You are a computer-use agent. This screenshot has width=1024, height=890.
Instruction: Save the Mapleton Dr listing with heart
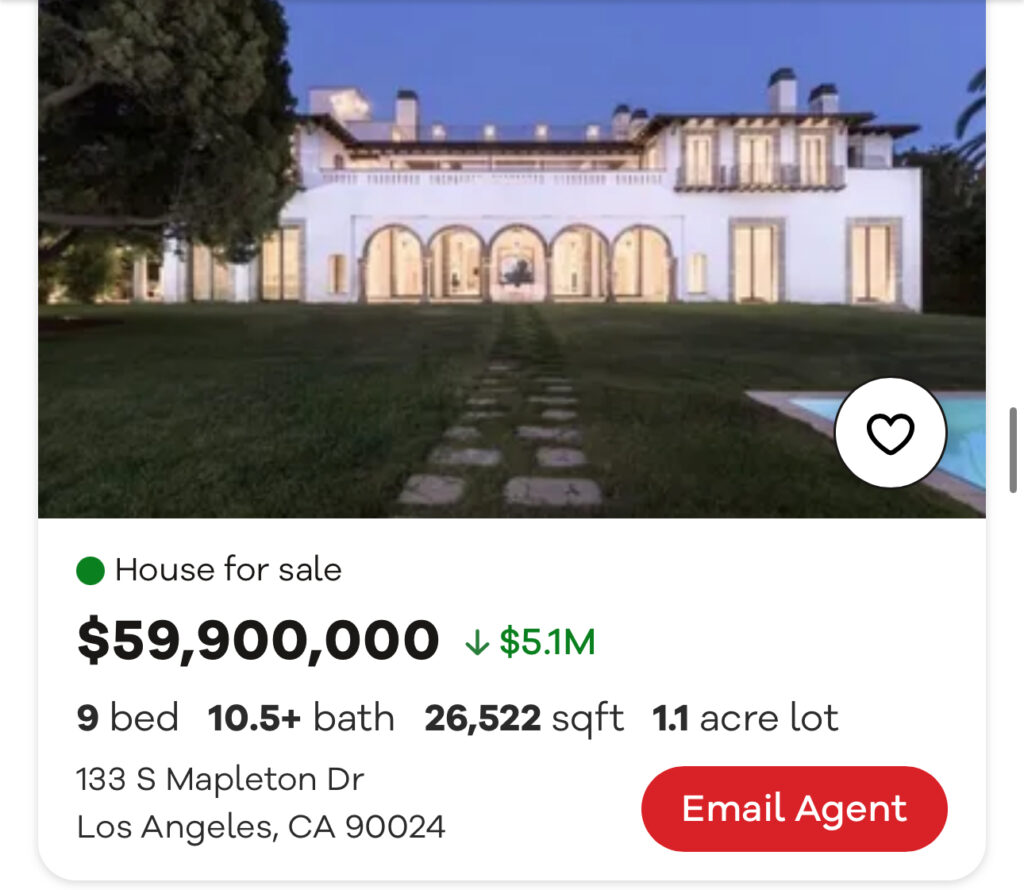[890, 433]
